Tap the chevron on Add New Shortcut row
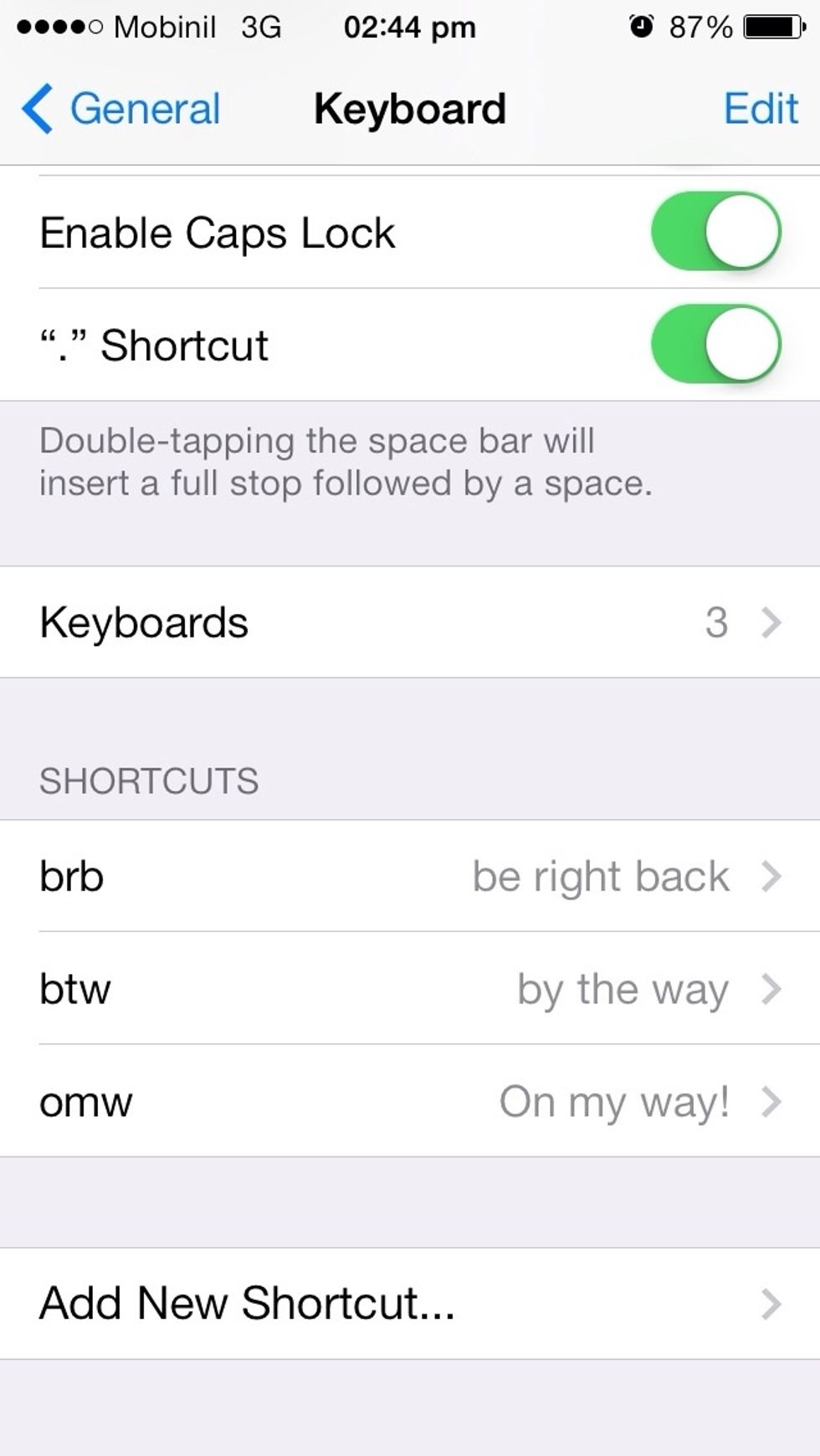The height and width of the screenshot is (1456, 820). (770, 1303)
